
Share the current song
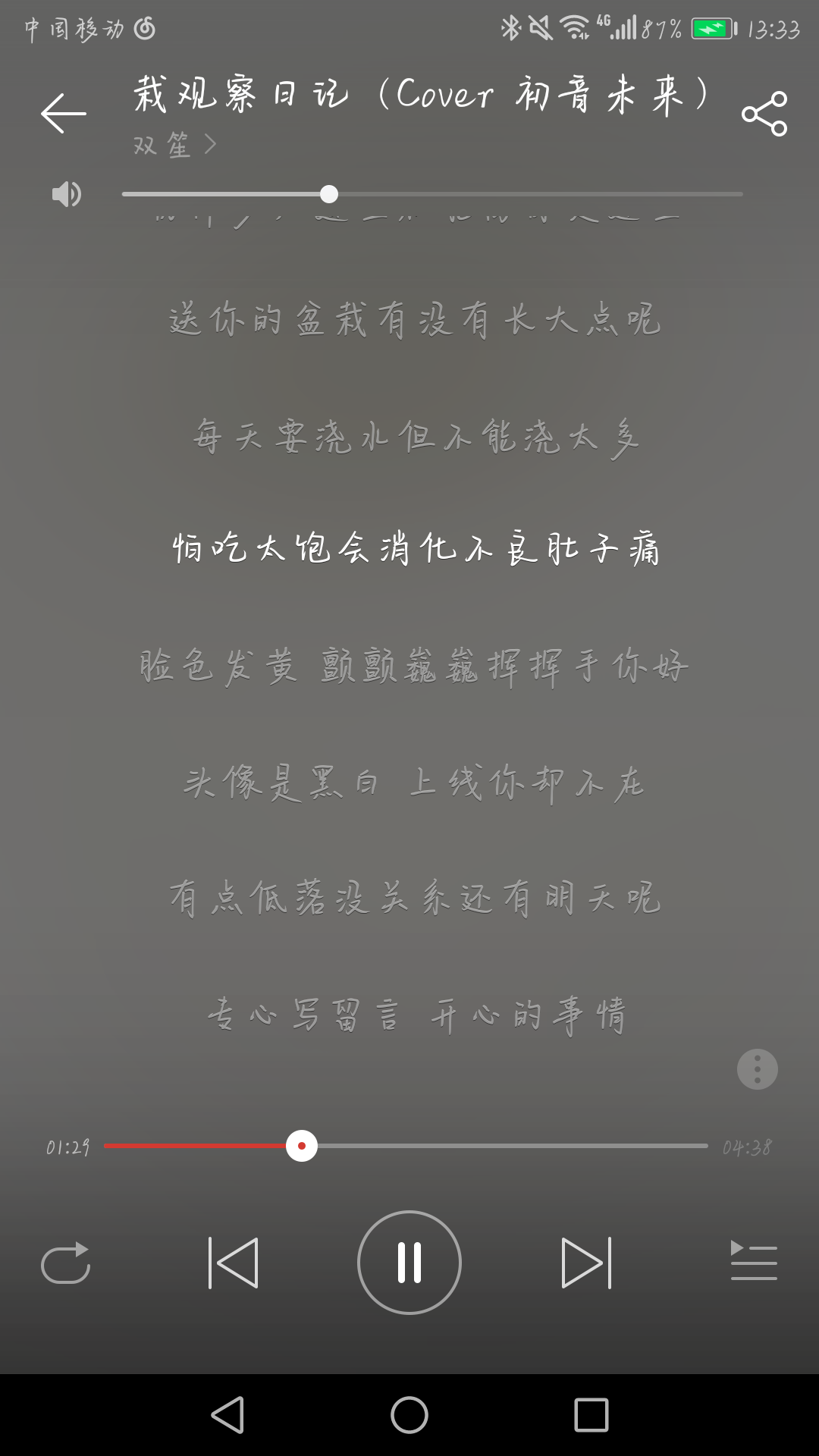click(764, 114)
